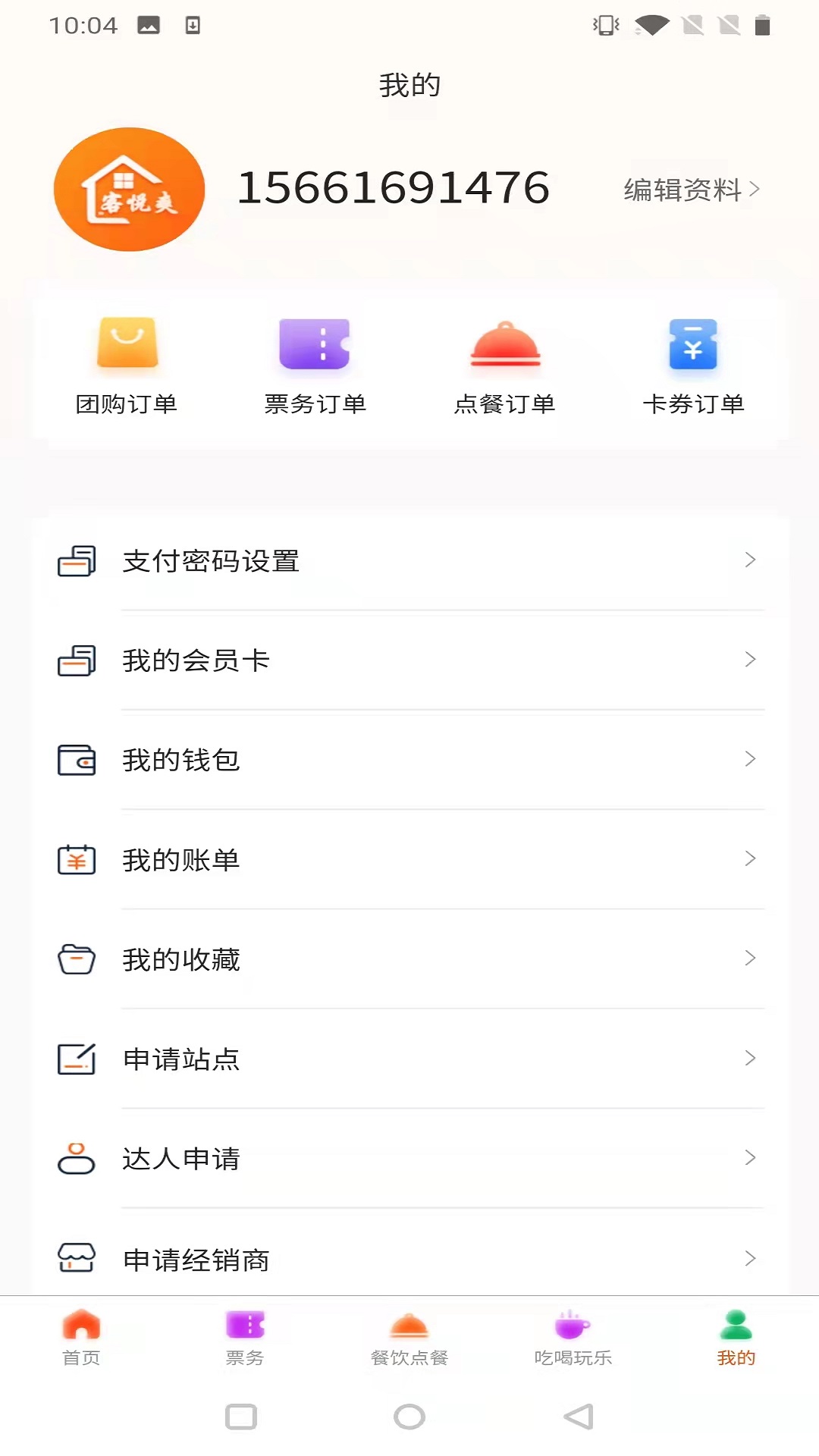Tap the system back button
This screenshot has width=819, height=1456.
click(579, 1417)
